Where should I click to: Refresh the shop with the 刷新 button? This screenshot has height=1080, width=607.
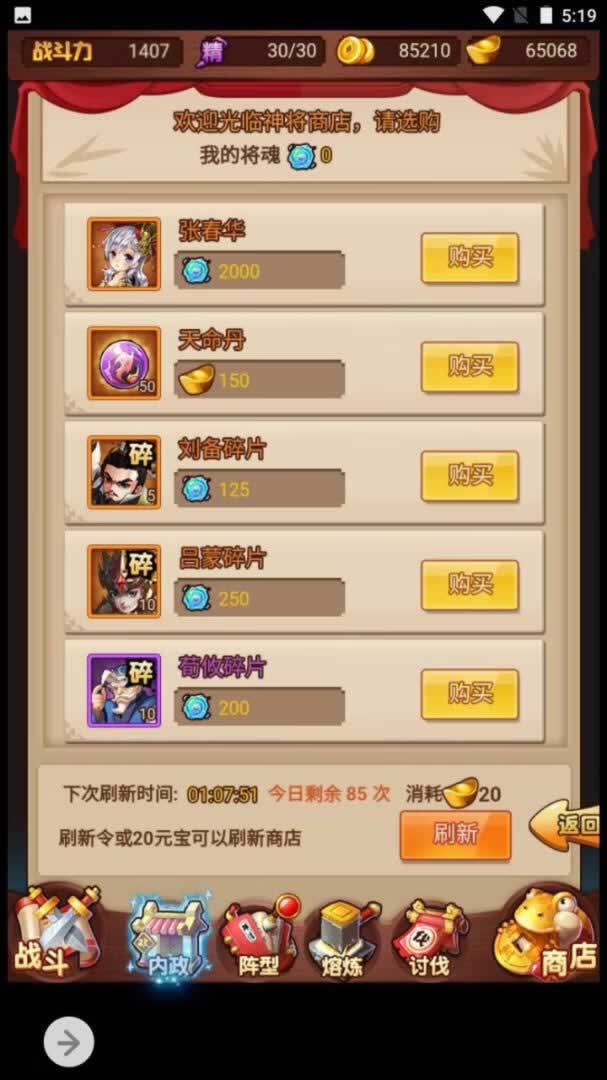(455, 835)
